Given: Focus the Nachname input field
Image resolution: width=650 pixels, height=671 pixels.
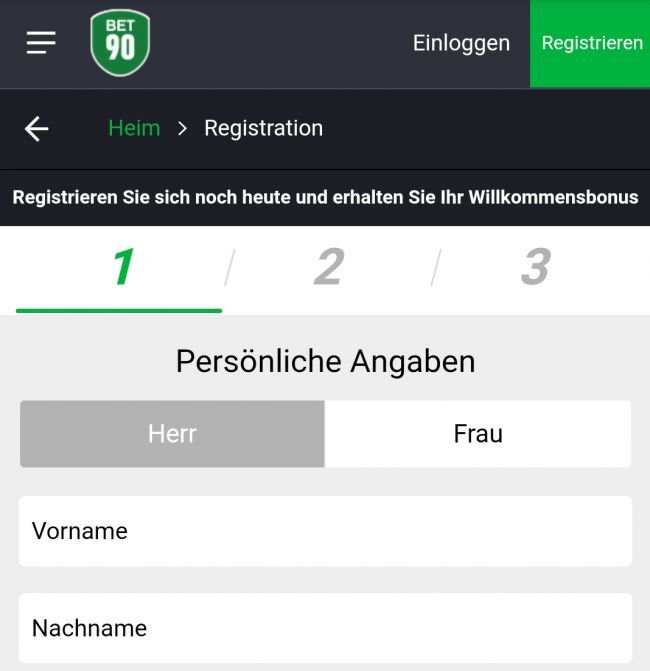Looking at the screenshot, I should 325,628.
